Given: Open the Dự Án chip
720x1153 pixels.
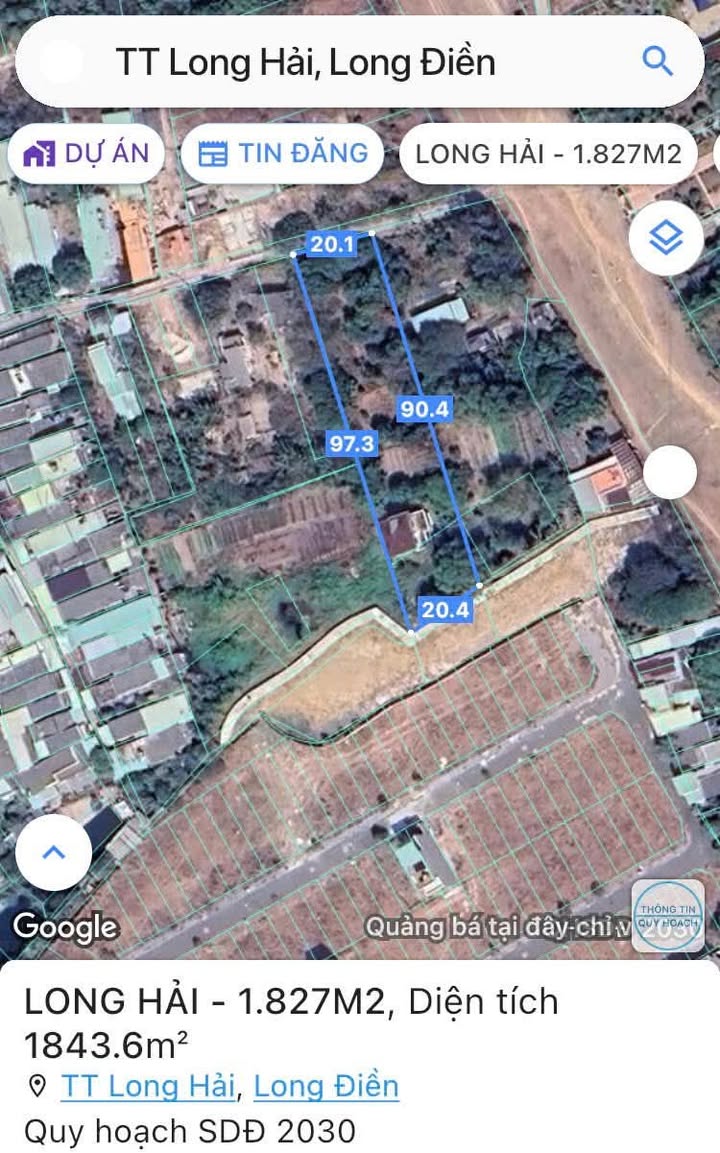Looking at the screenshot, I should point(86,154).
